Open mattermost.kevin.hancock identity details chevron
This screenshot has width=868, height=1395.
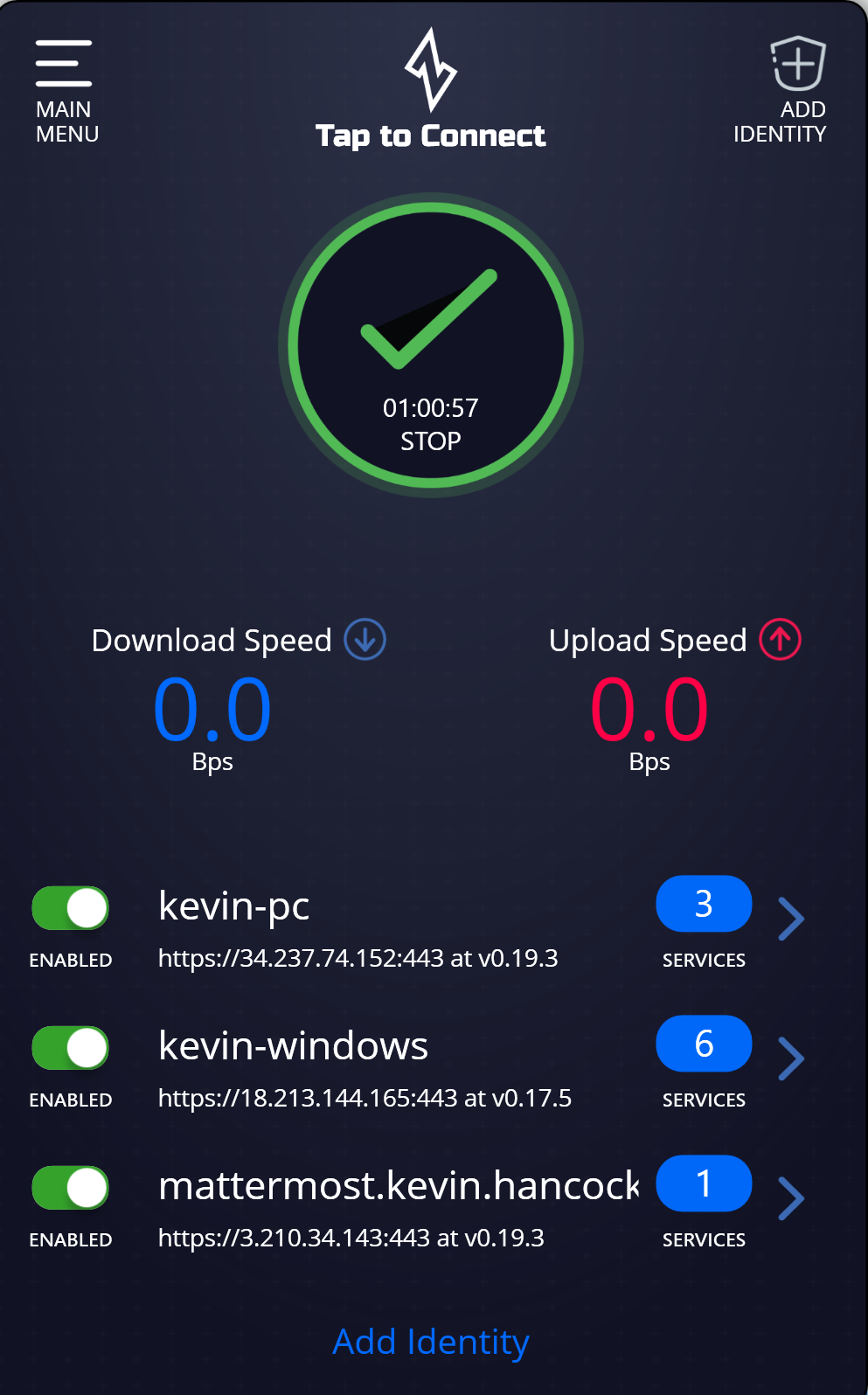coord(791,1198)
